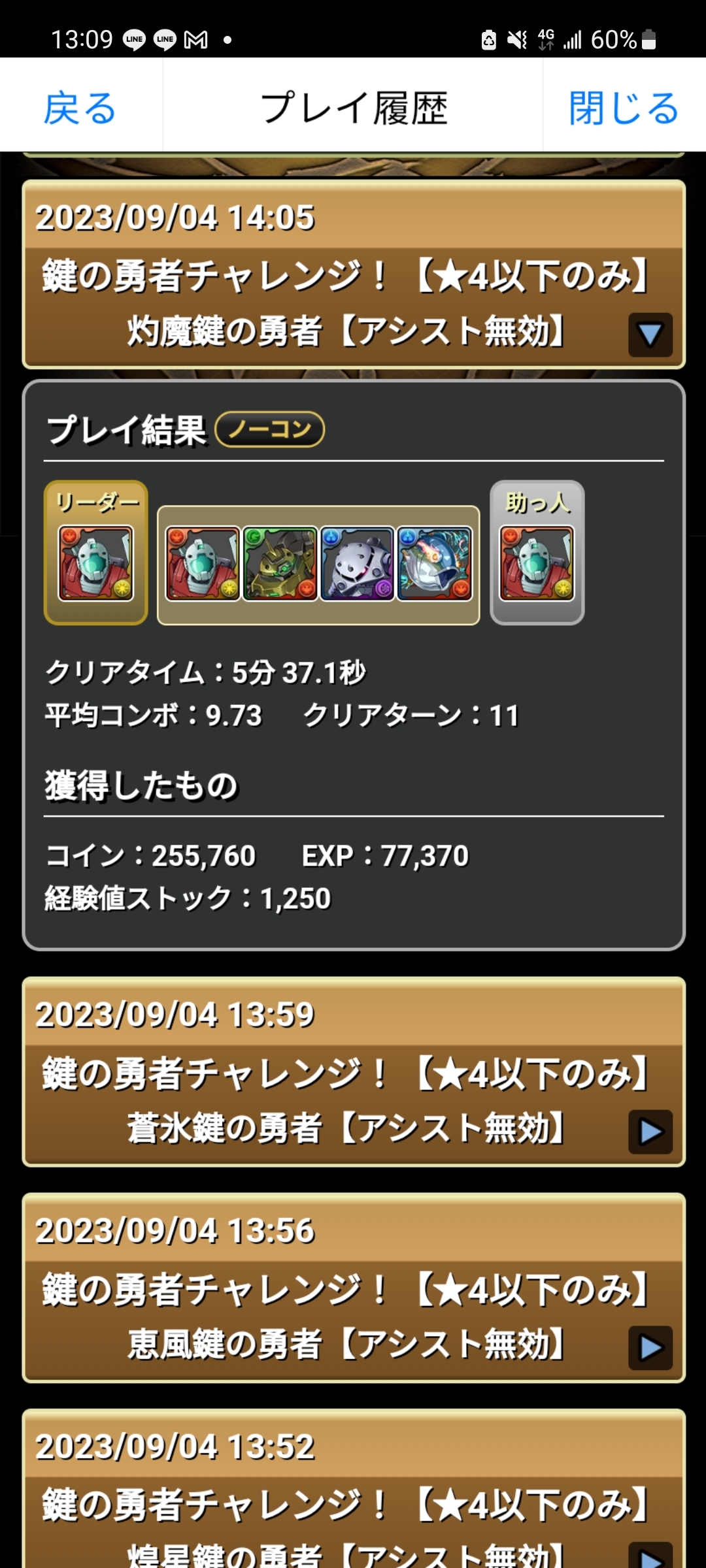Image resolution: width=706 pixels, height=1568 pixels.
Task: Expand the 13:59 蒼氷鍵の勇者 entry
Action: pyautogui.click(x=650, y=1131)
